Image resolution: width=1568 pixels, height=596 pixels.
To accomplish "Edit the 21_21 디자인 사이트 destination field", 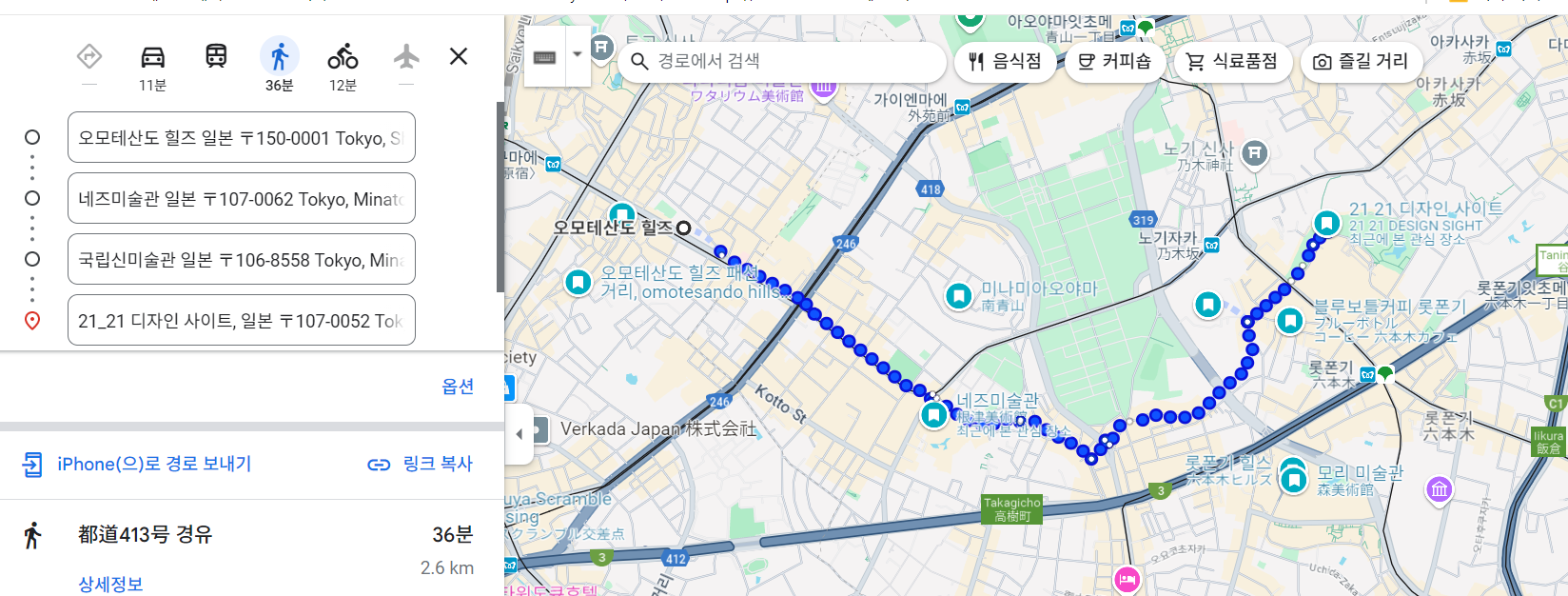I will (241, 321).
